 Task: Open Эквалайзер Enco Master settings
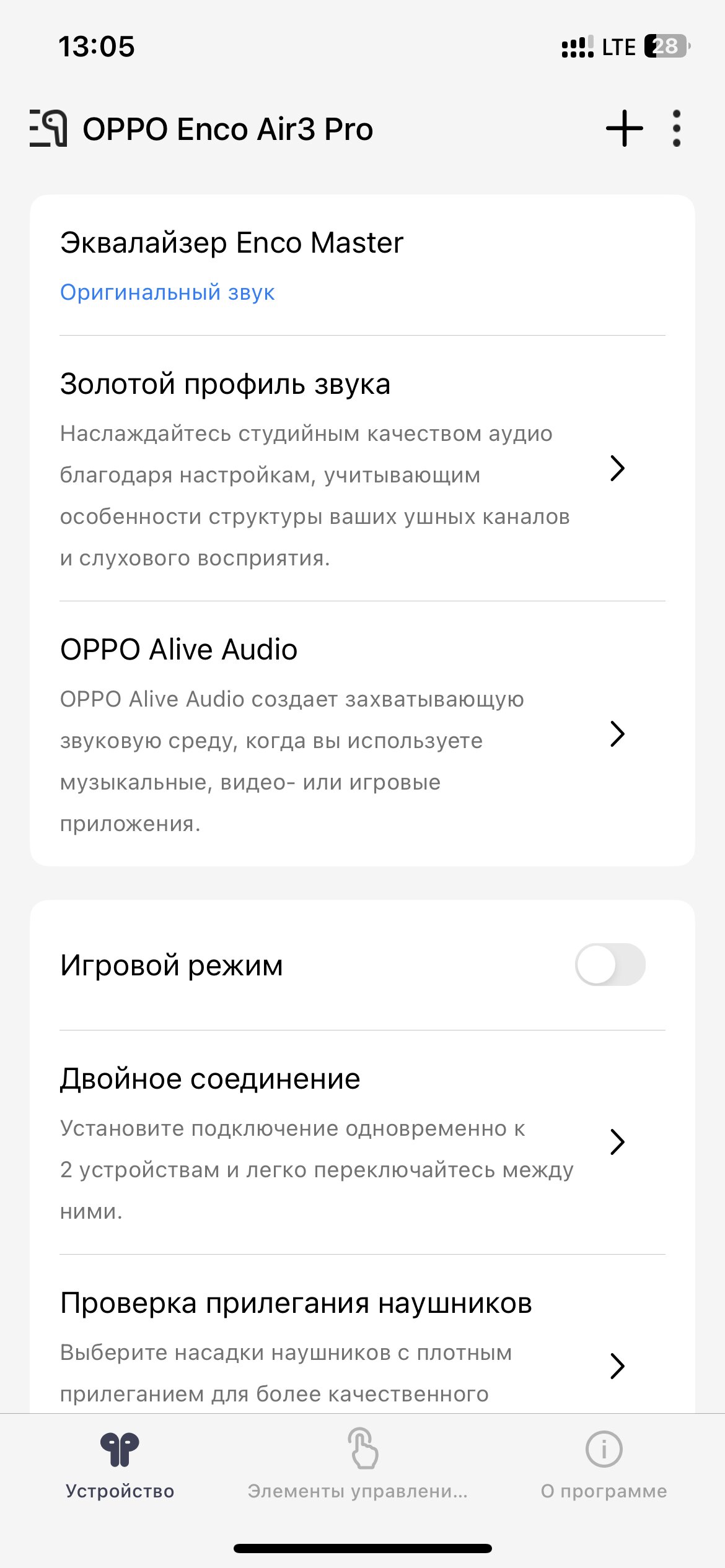tap(362, 266)
